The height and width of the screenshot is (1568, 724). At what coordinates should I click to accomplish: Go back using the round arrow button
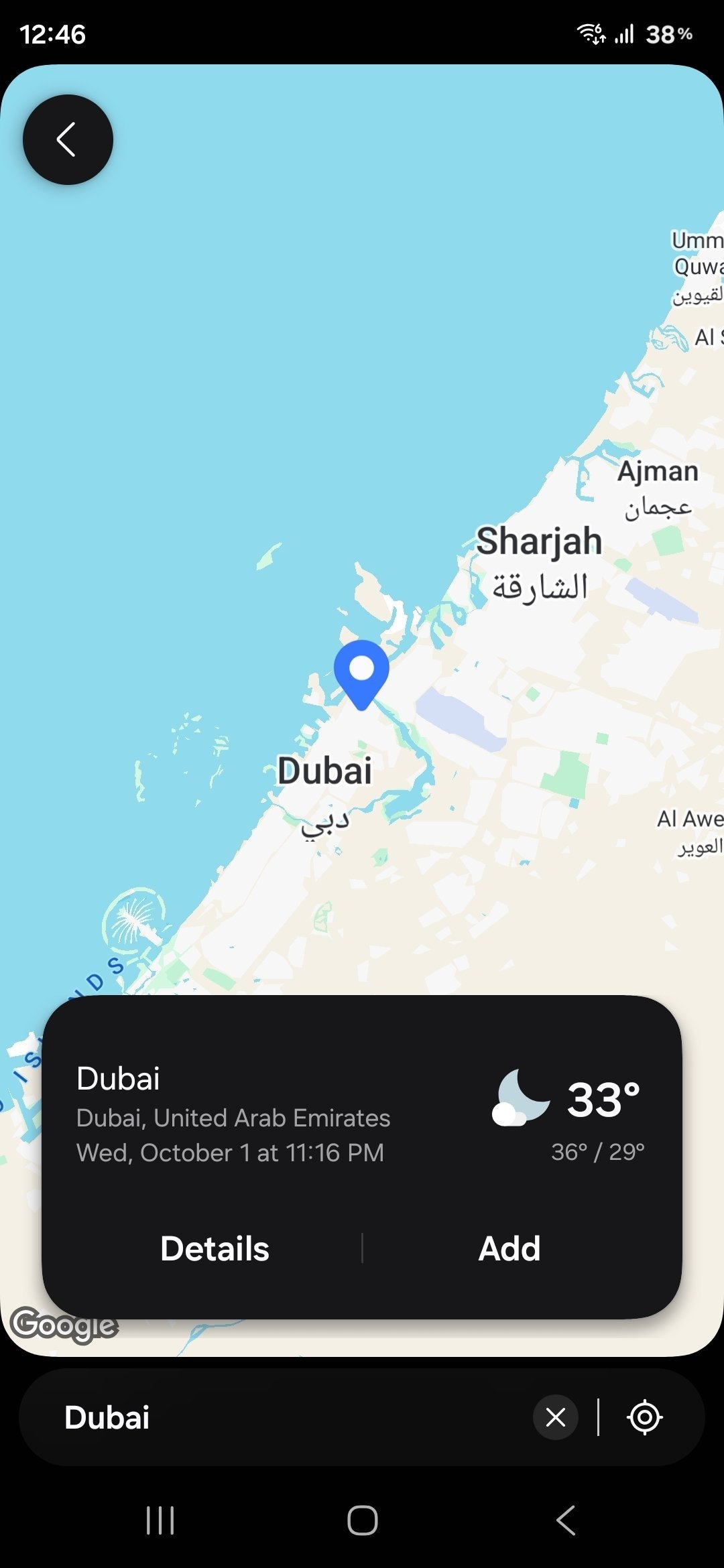point(68,139)
